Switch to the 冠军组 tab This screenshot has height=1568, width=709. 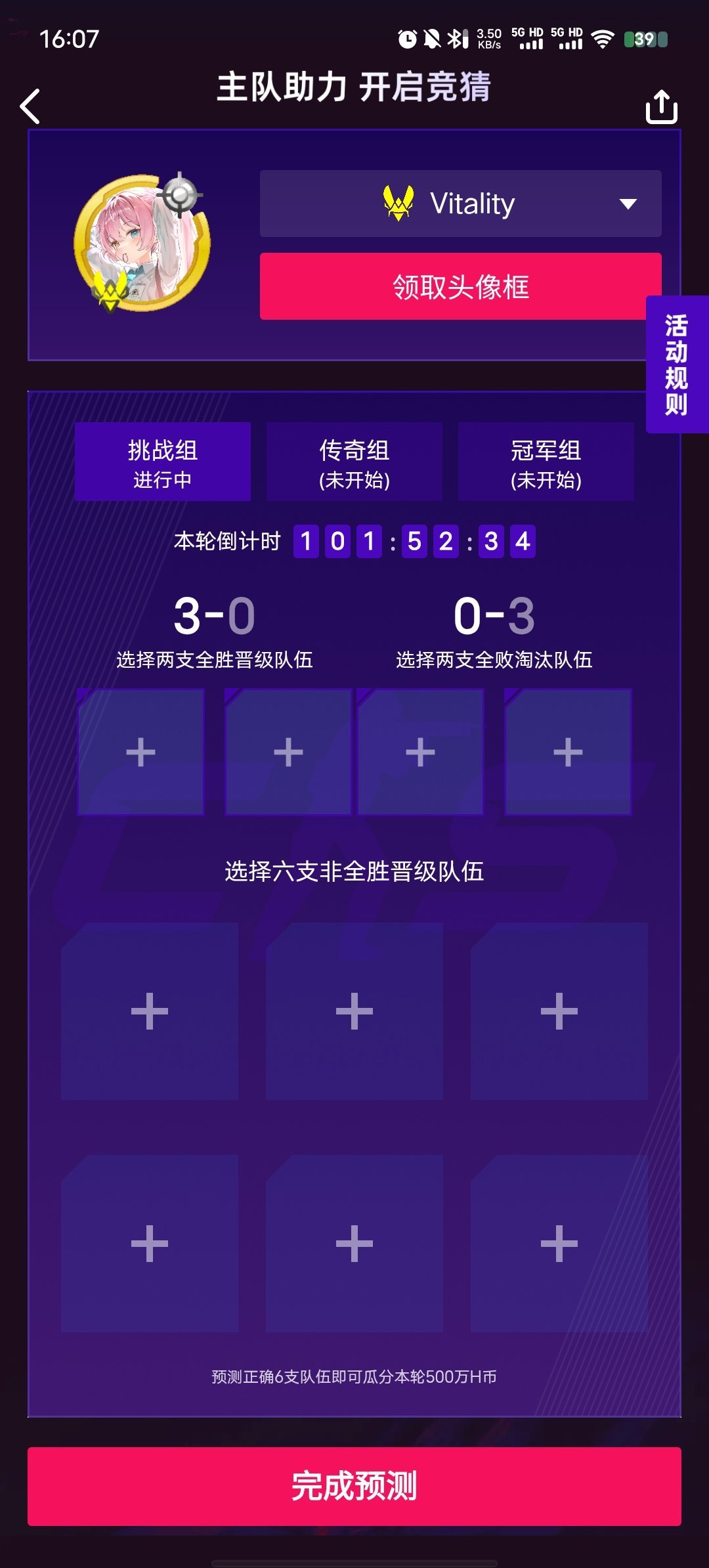[546, 462]
